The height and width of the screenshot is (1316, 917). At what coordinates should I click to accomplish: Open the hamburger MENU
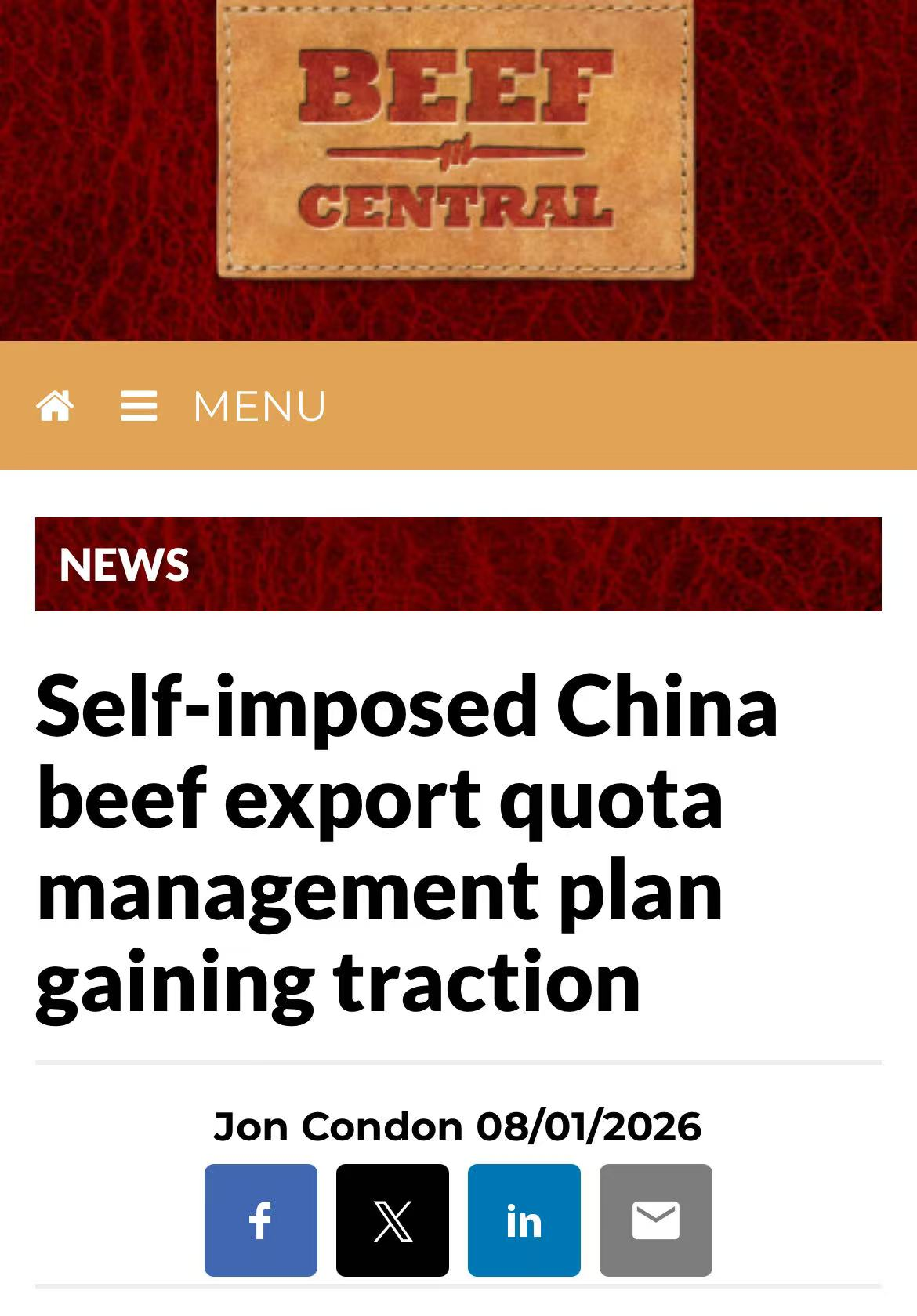coord(223,406)
